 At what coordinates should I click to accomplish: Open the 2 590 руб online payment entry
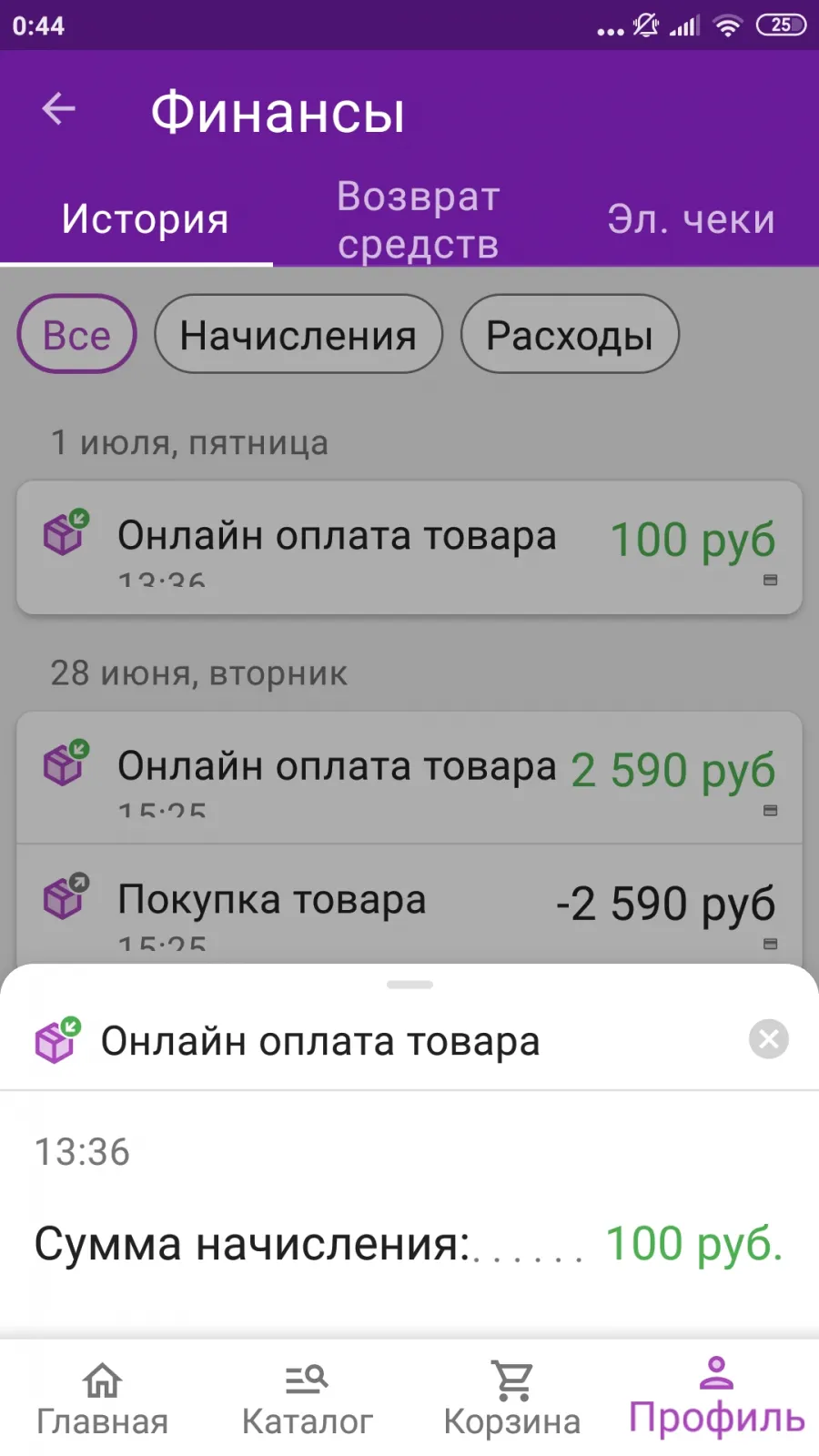(409, 778)
